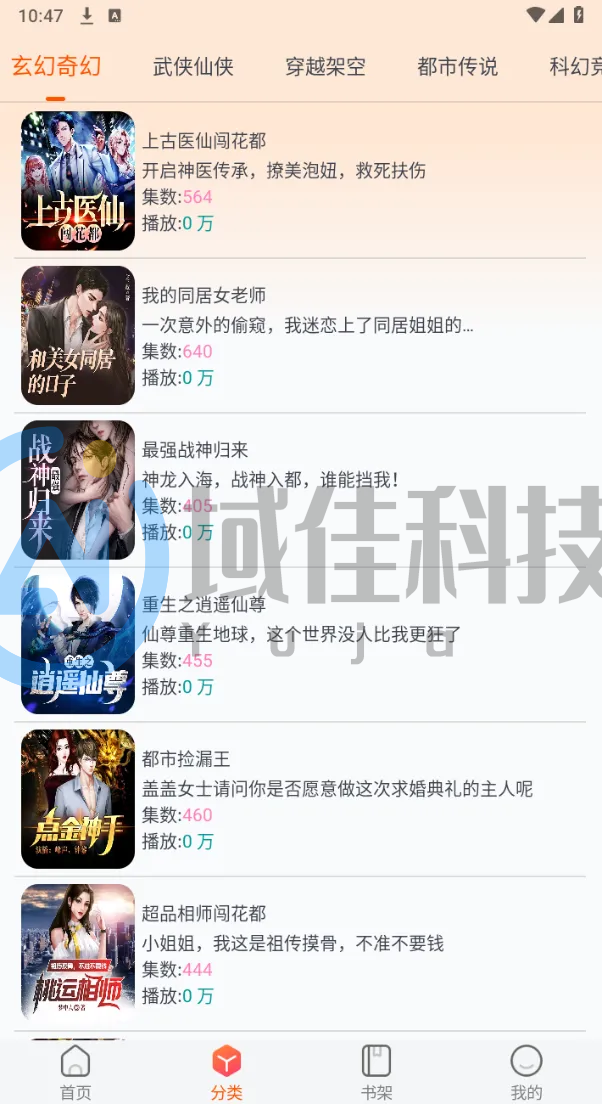The image size is (602, 1104).
Task: Open 超品相师闯花都 from the list
Action: pyautogui.click(x=300, y=953)
